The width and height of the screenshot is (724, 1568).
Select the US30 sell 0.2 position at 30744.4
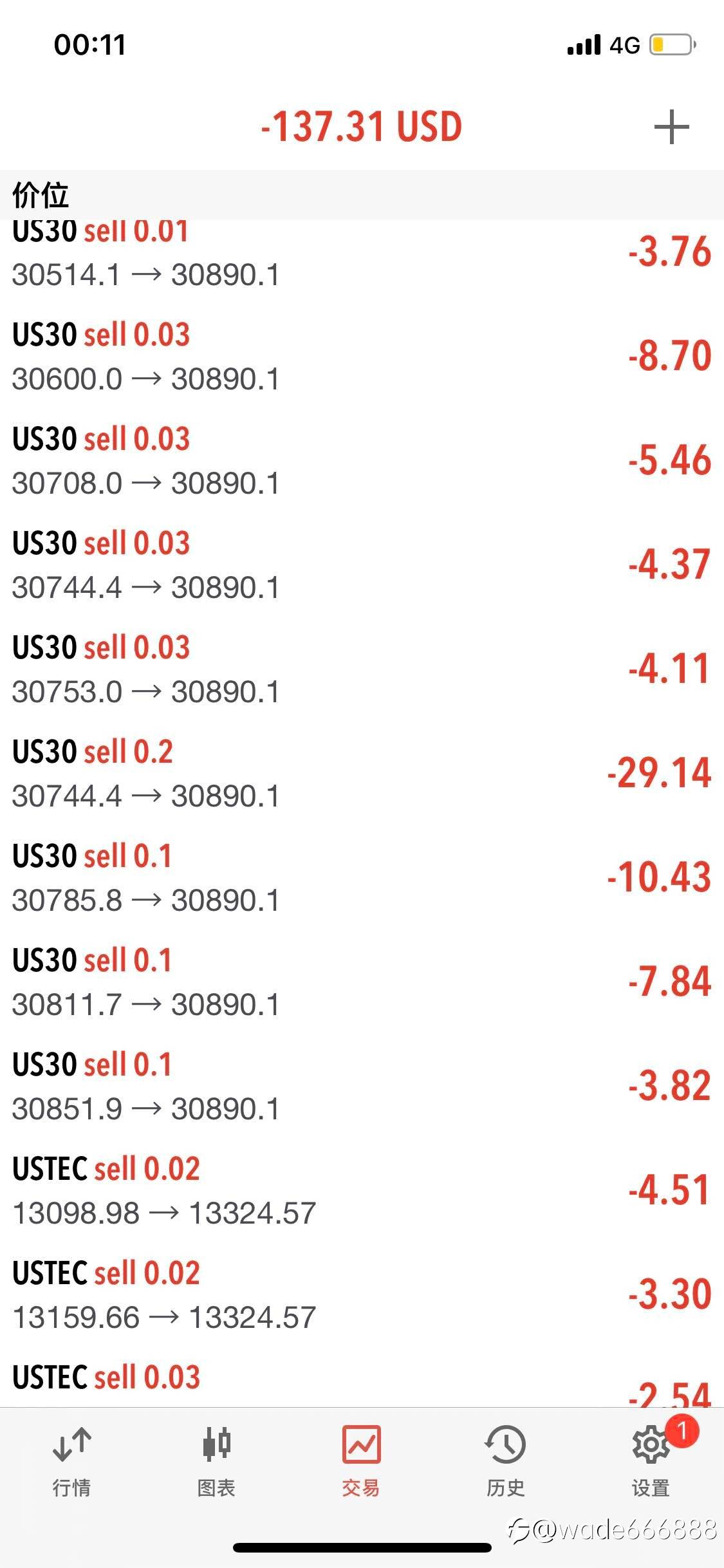pyautogui.click(x=360, y=774)
